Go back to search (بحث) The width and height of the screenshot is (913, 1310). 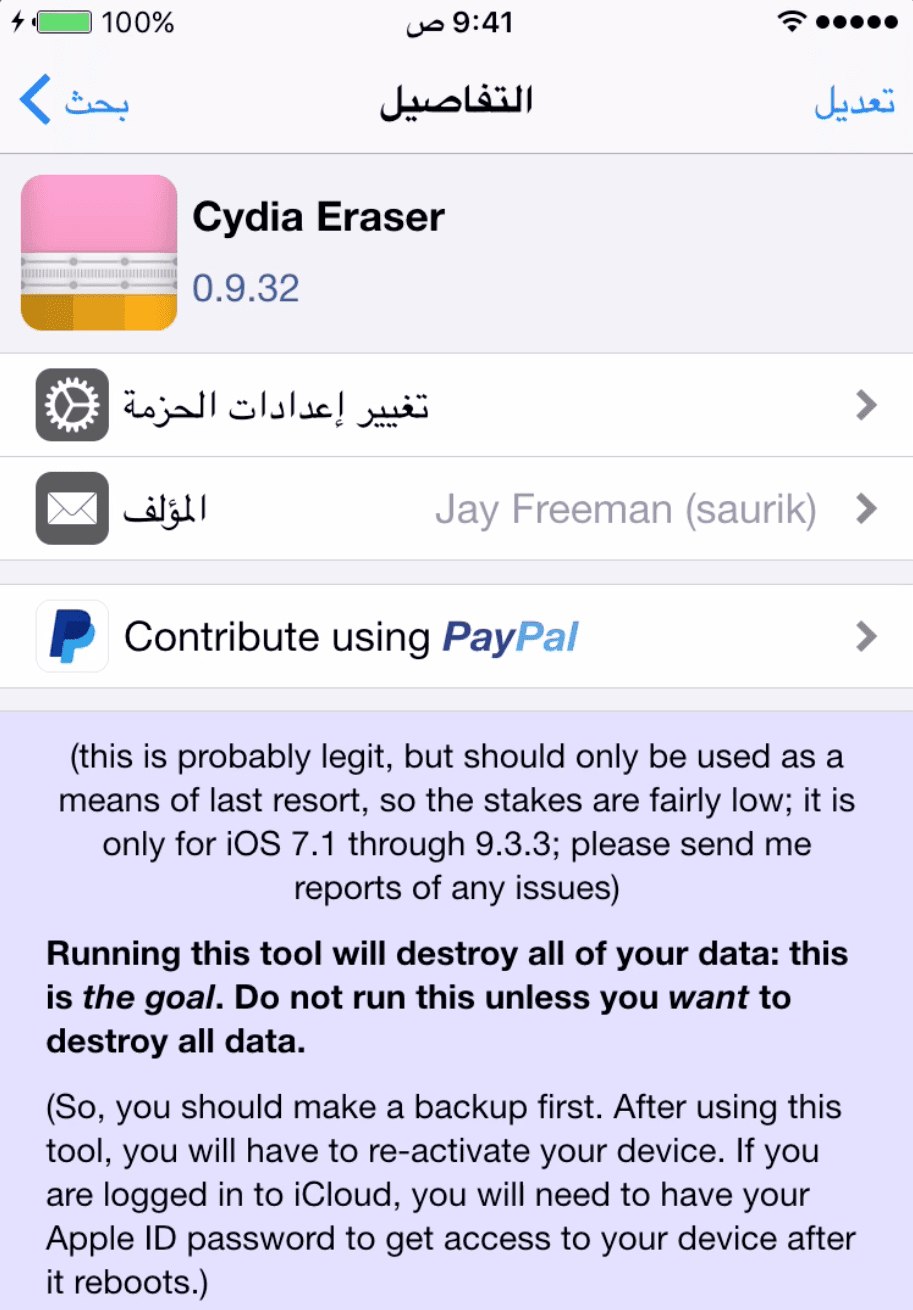[75, 102]
